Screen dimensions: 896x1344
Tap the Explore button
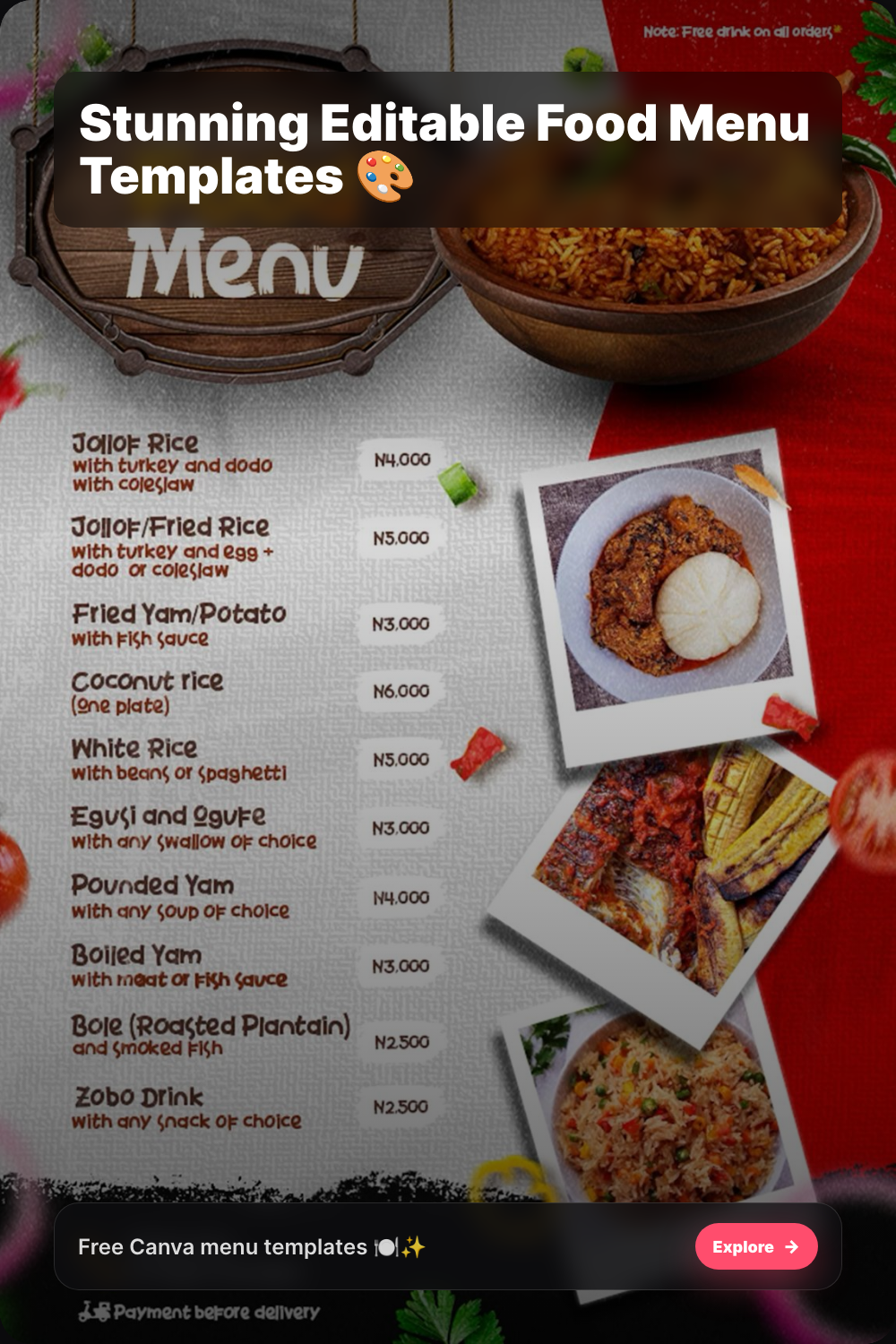pyautogui.click(x=756, y=1246)
